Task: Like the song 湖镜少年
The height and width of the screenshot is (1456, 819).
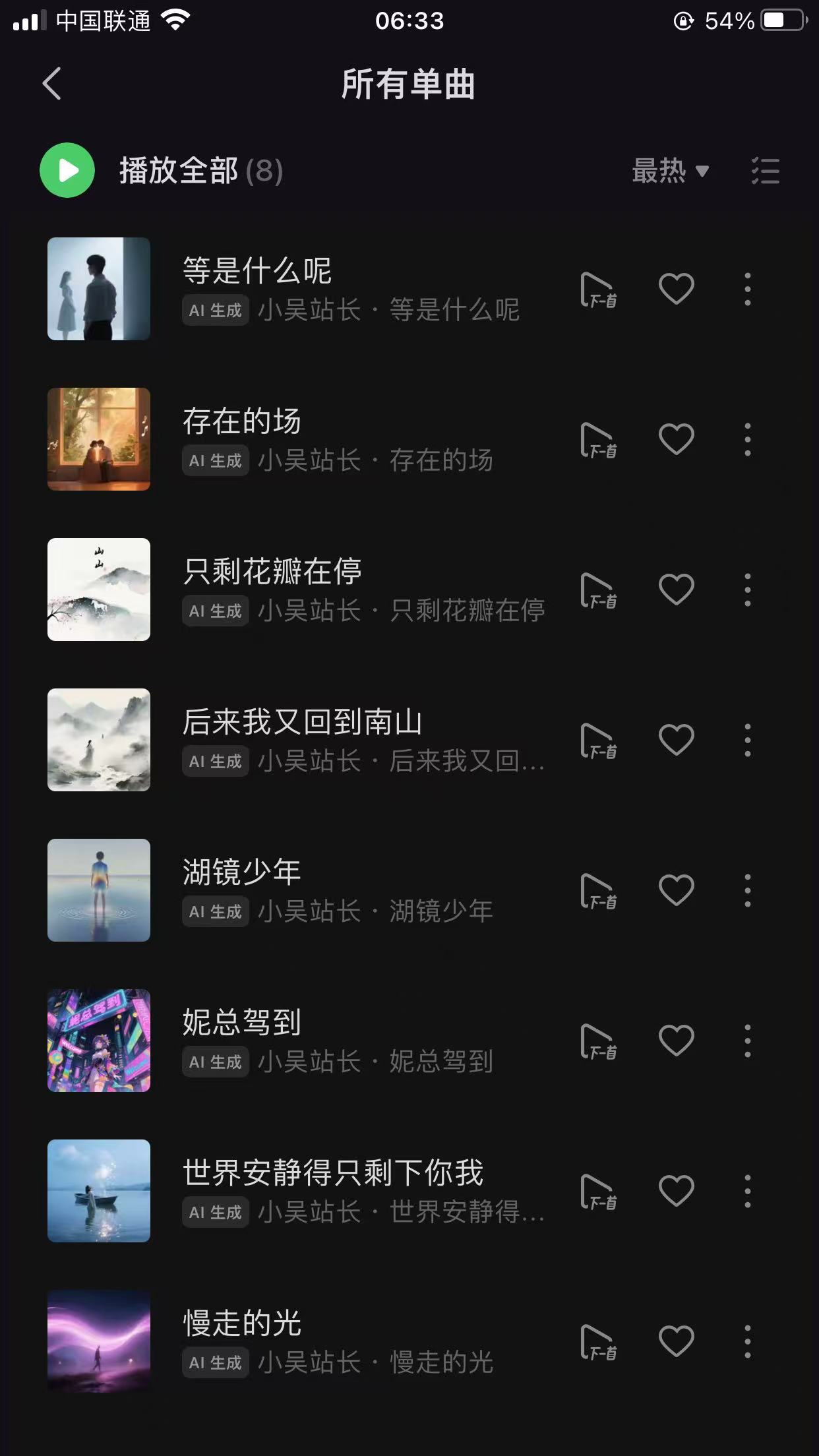Action: tap(677, 890)
